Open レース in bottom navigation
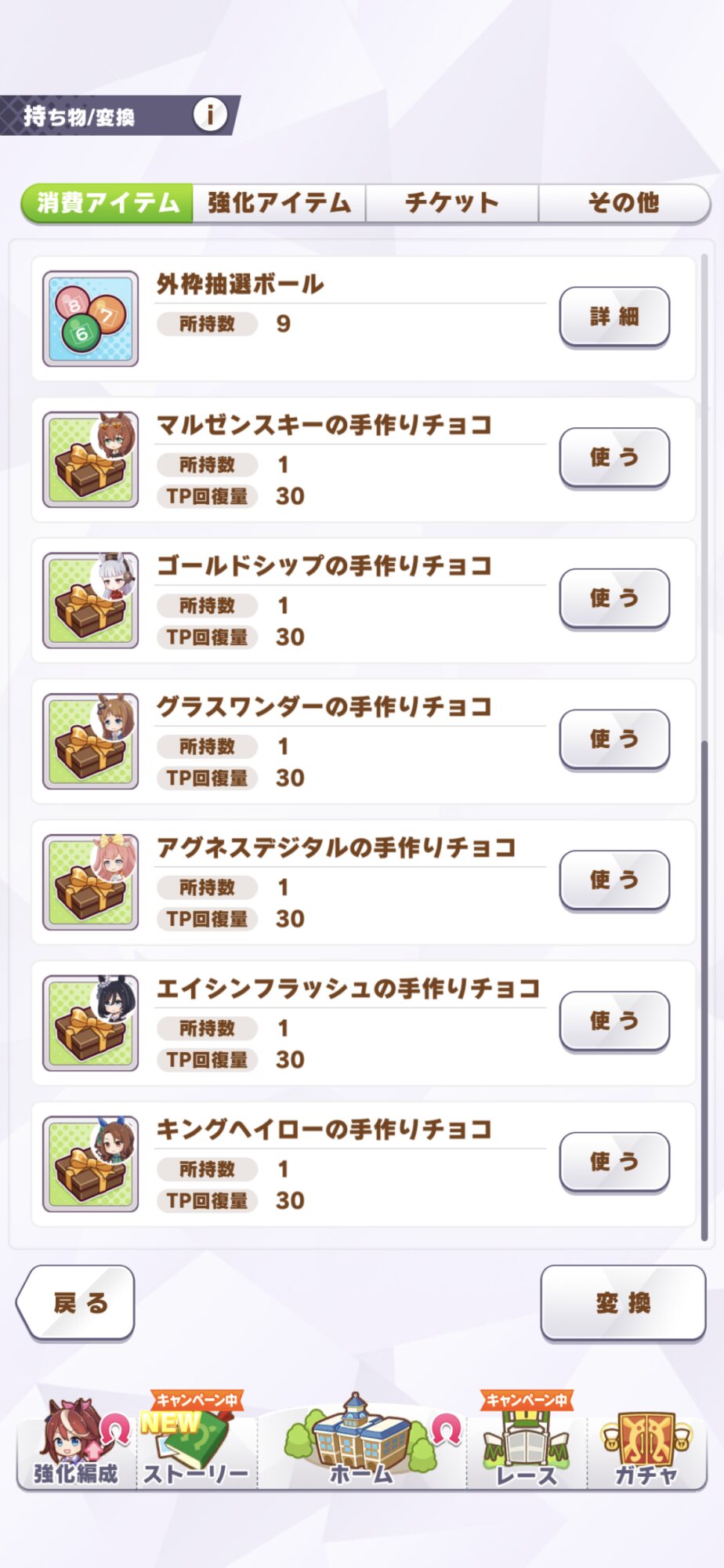This screenshot has height=1568, width=724. pos(527,1444)
